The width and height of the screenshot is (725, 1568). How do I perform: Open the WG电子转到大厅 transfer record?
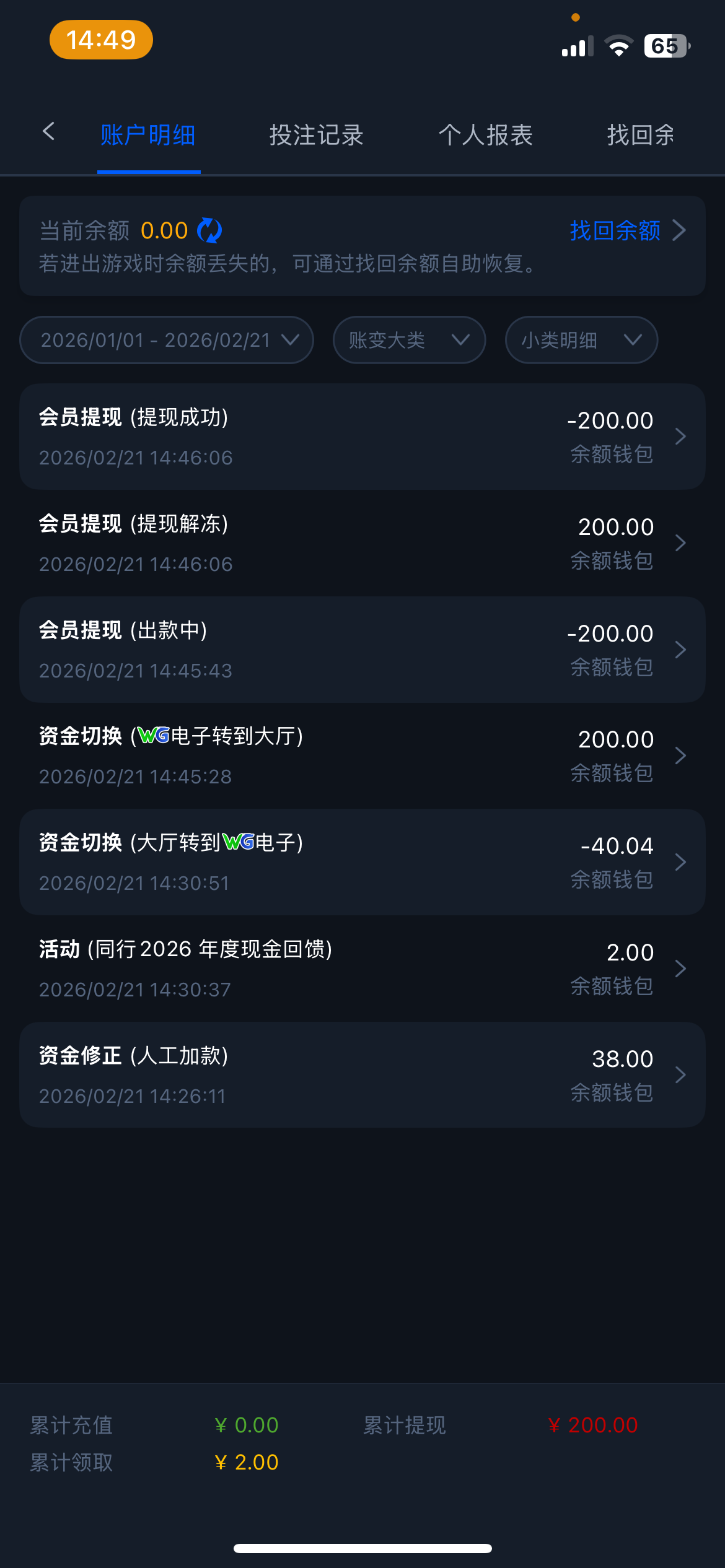(x=362, y=756)
